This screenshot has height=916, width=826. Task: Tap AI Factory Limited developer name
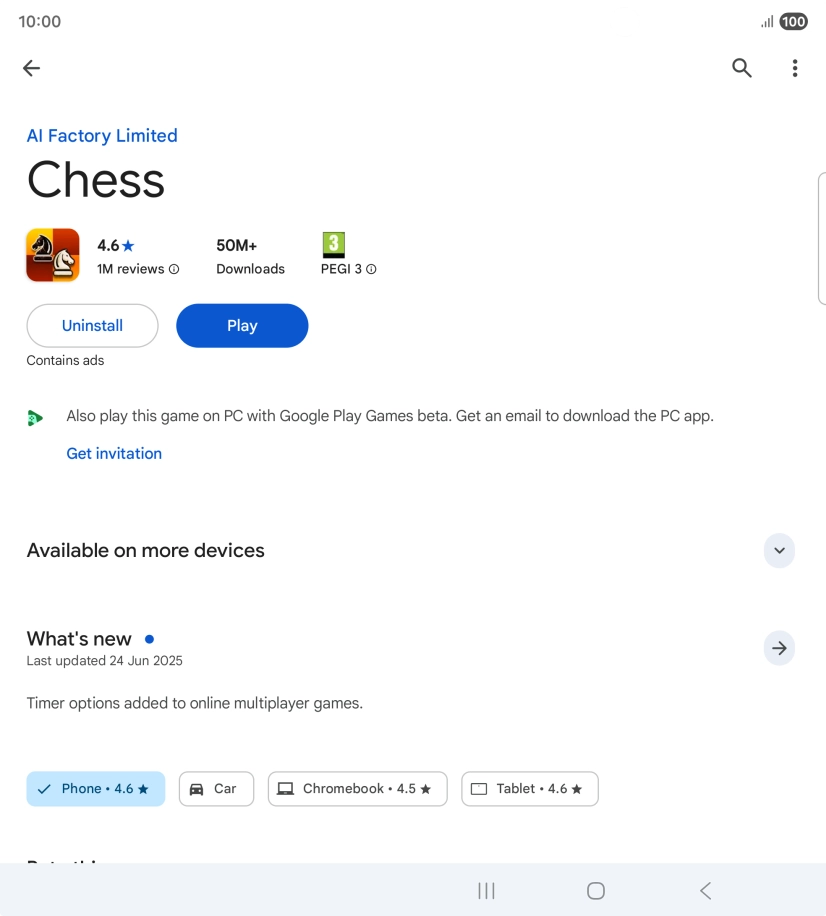click(x=101, y=135)
